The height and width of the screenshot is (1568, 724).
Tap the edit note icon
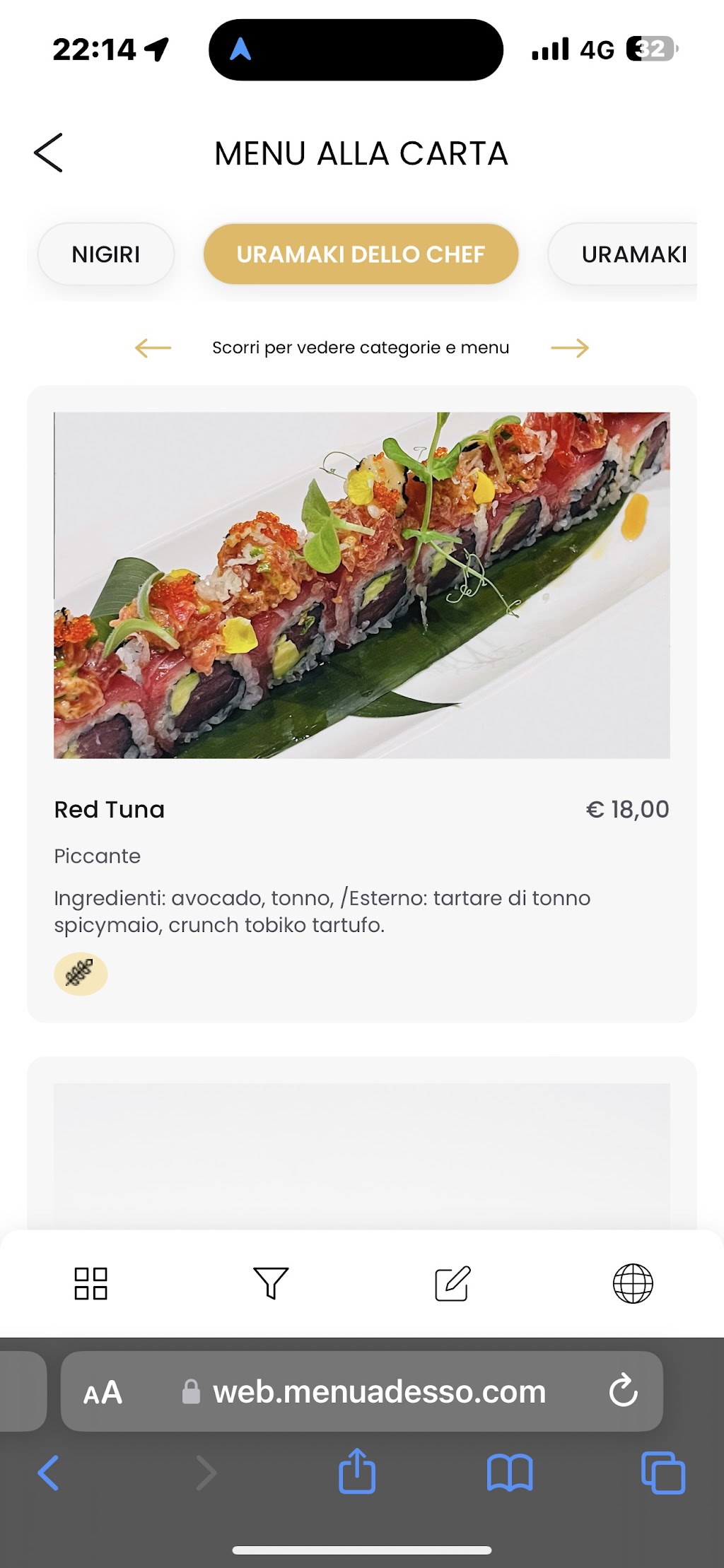coord(452,1283)
